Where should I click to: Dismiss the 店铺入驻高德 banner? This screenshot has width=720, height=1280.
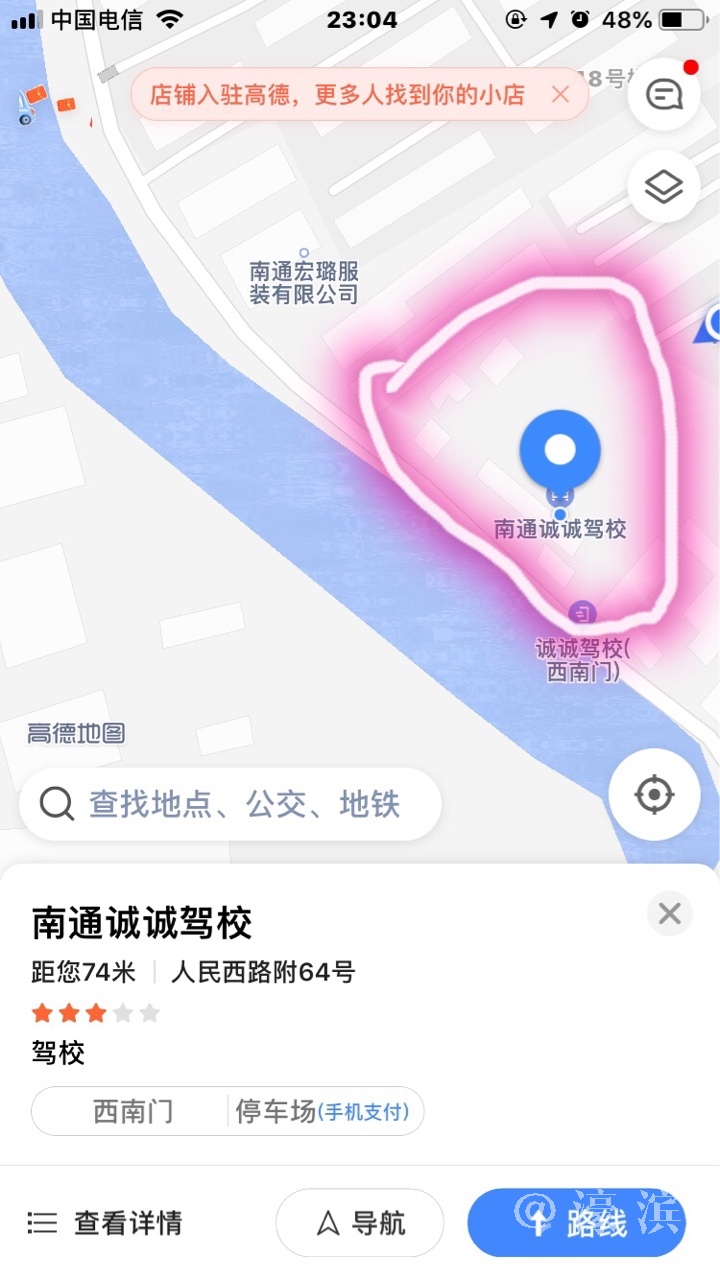pos(561,95)
